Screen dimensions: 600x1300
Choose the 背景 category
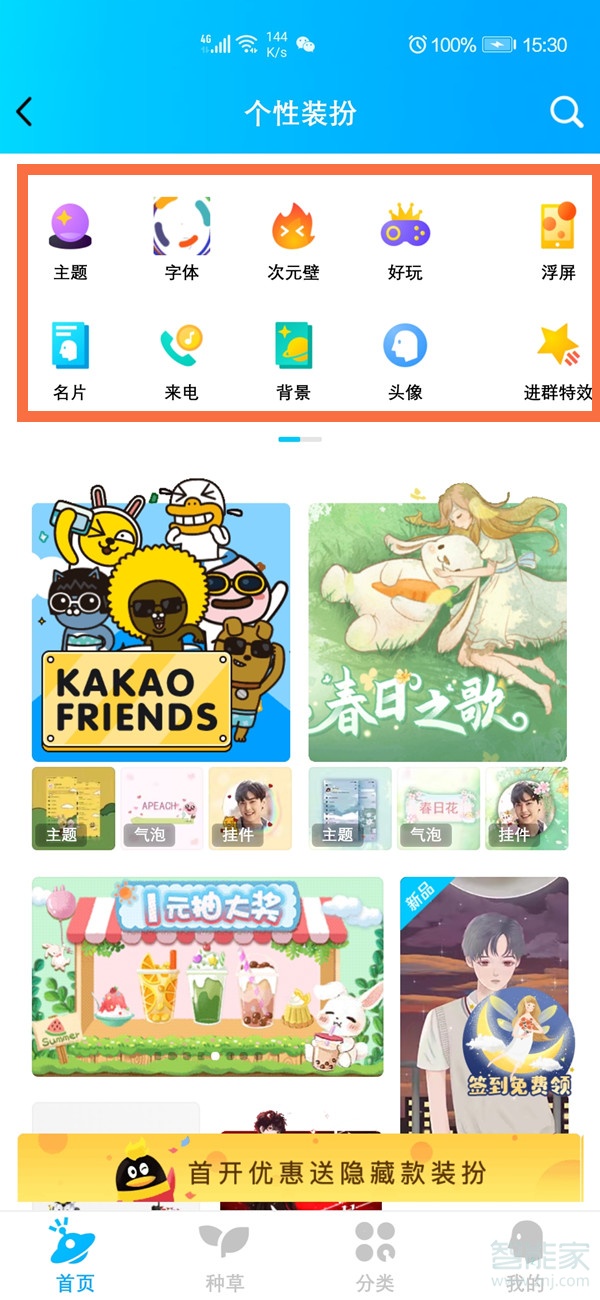pyautogui.click(x=293, y=360)
